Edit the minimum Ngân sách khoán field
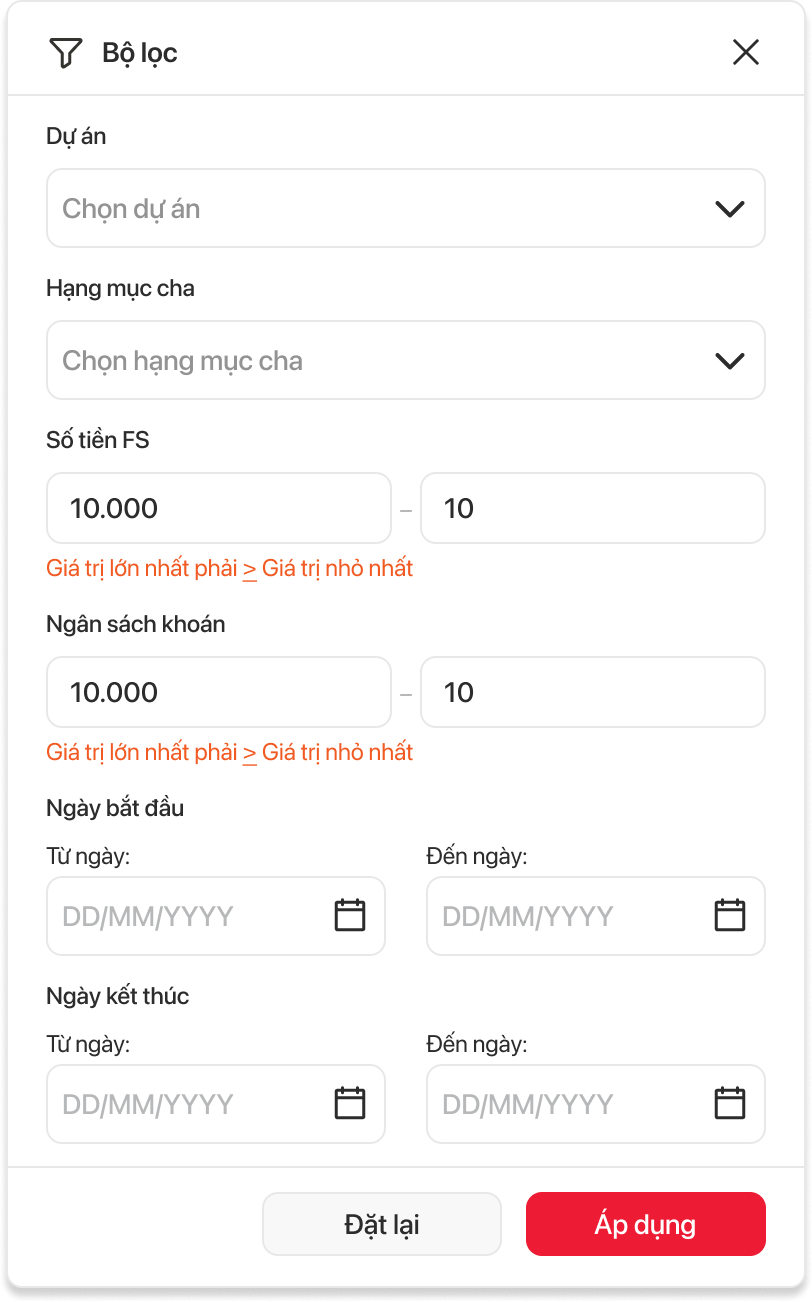 218,692
